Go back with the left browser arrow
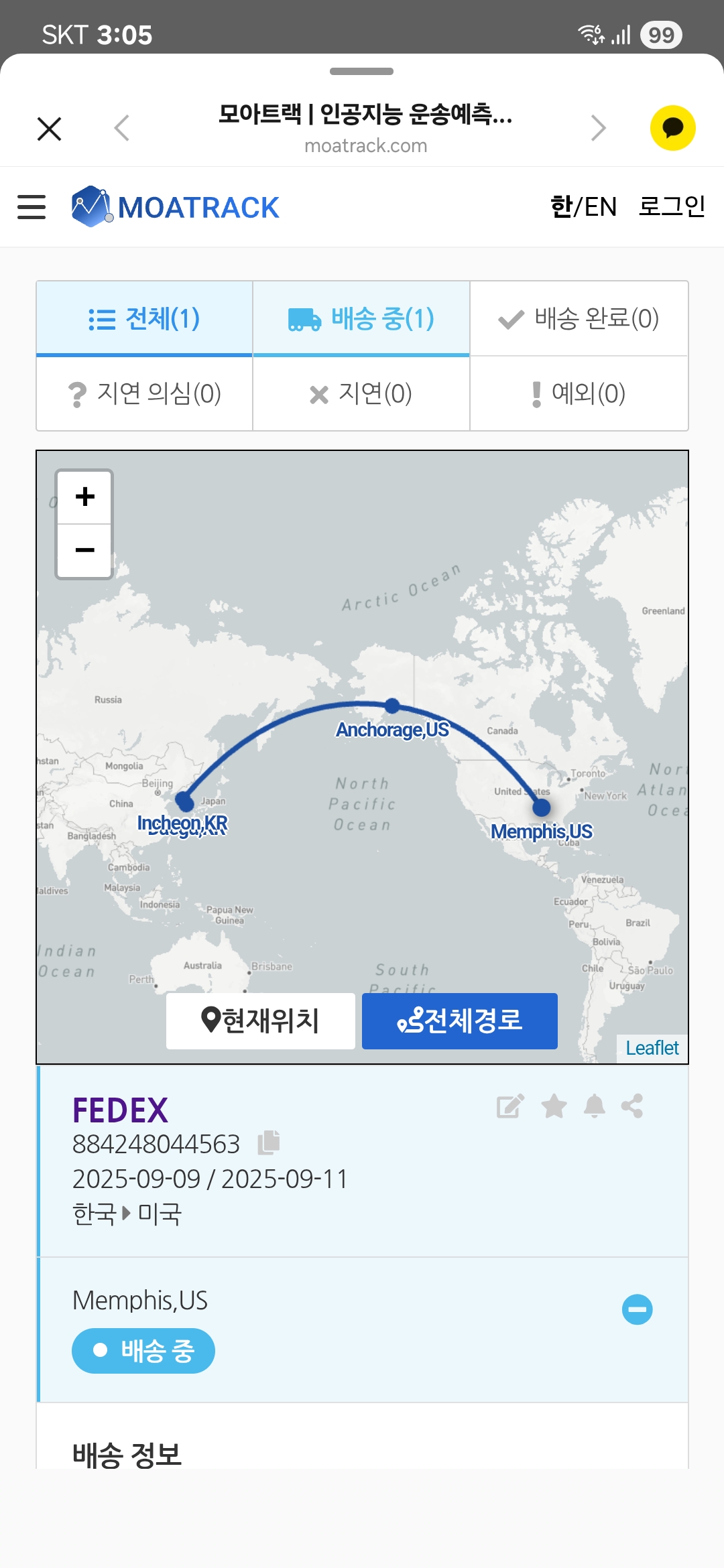724x1568 pixels. pyautogui.click(x=121, y=128)
